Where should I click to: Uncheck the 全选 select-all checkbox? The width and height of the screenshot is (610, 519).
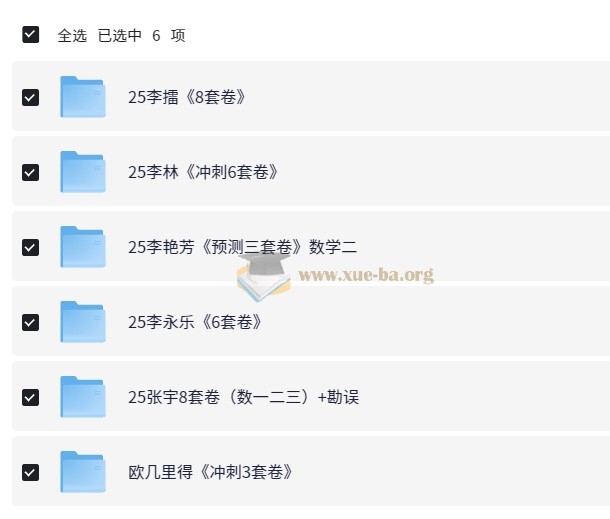31,35
